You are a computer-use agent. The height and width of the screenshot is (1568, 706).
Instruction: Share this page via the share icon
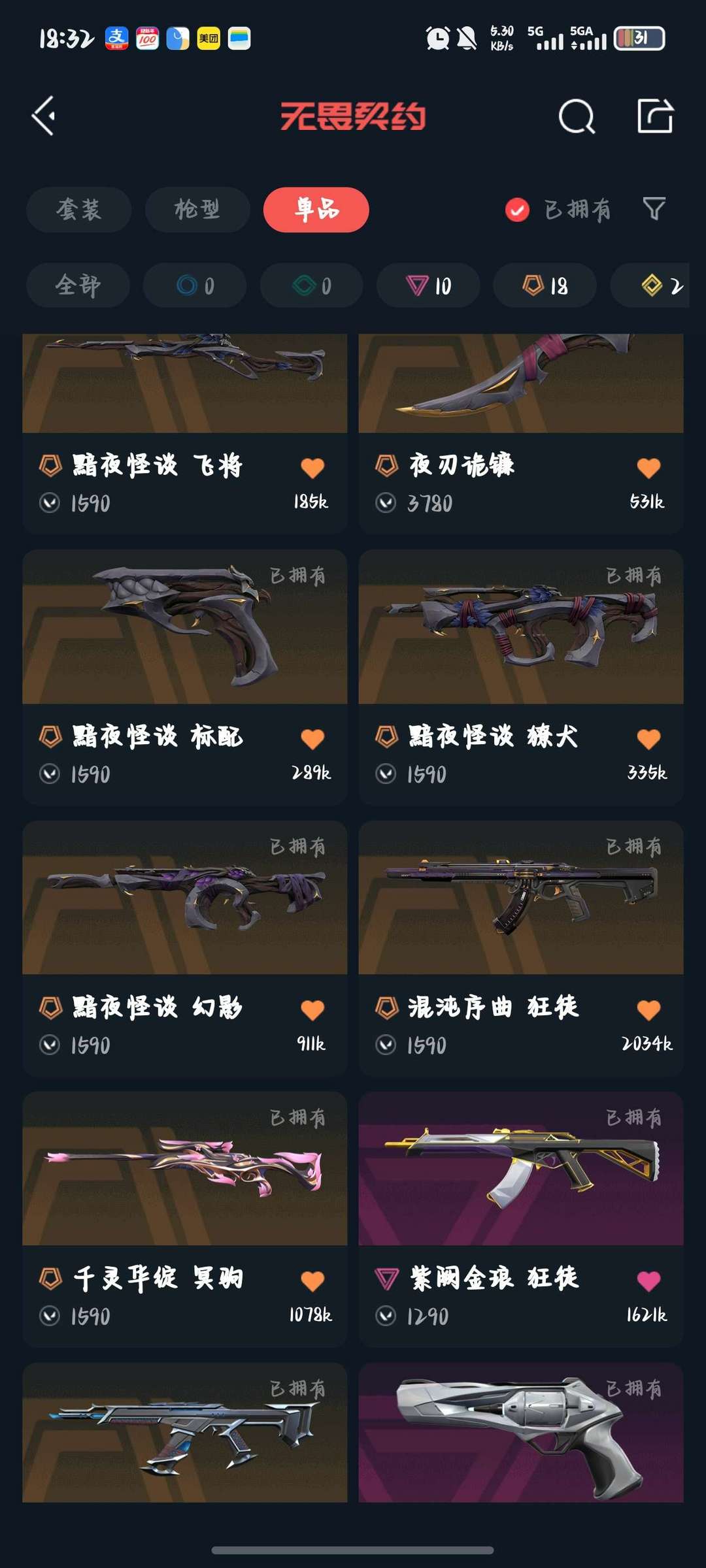coord(655,116)
